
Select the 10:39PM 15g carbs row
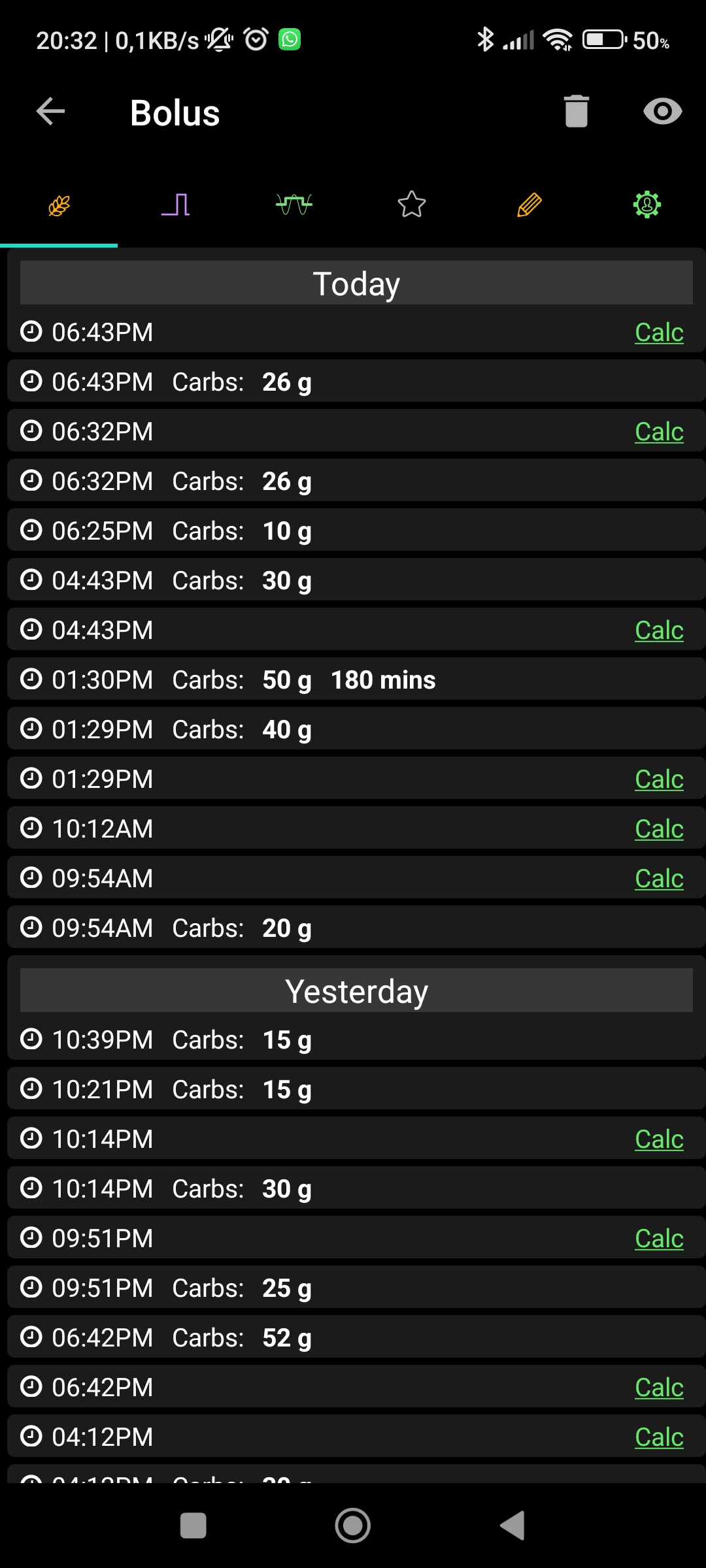[261, 1039]
